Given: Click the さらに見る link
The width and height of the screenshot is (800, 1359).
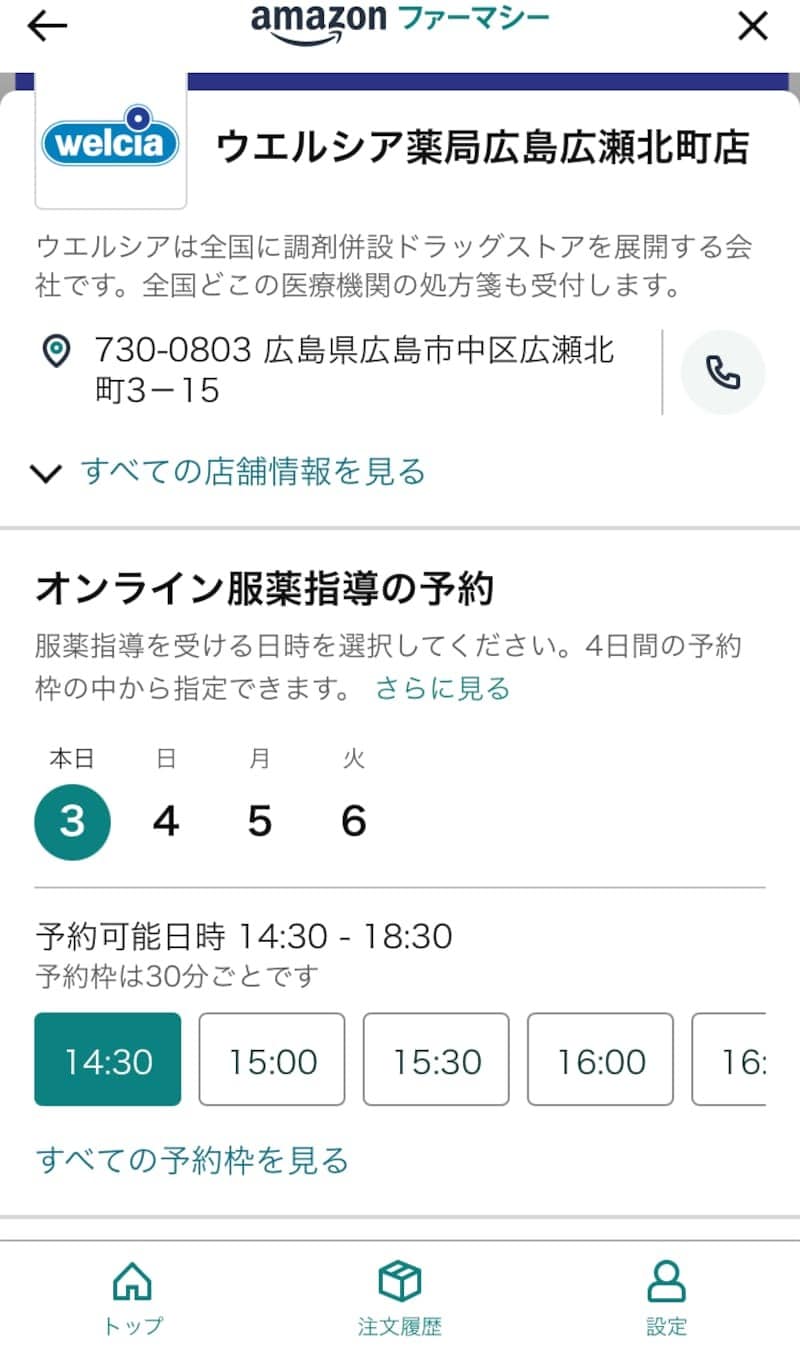Looking at the screenshot, I should point(441,688).
